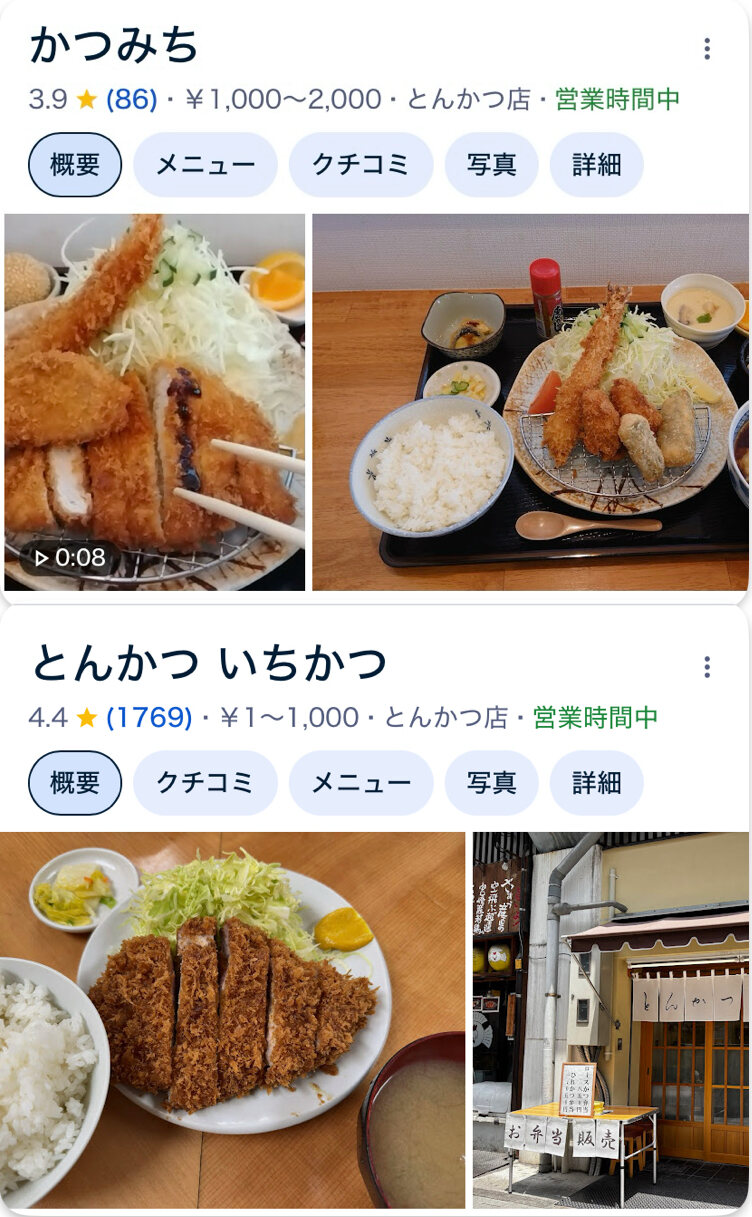Open クチコミ reviews for とんかつ いちかつ
The width and height of the screenshot is (752, 1217).
click(x=205, y=783)
